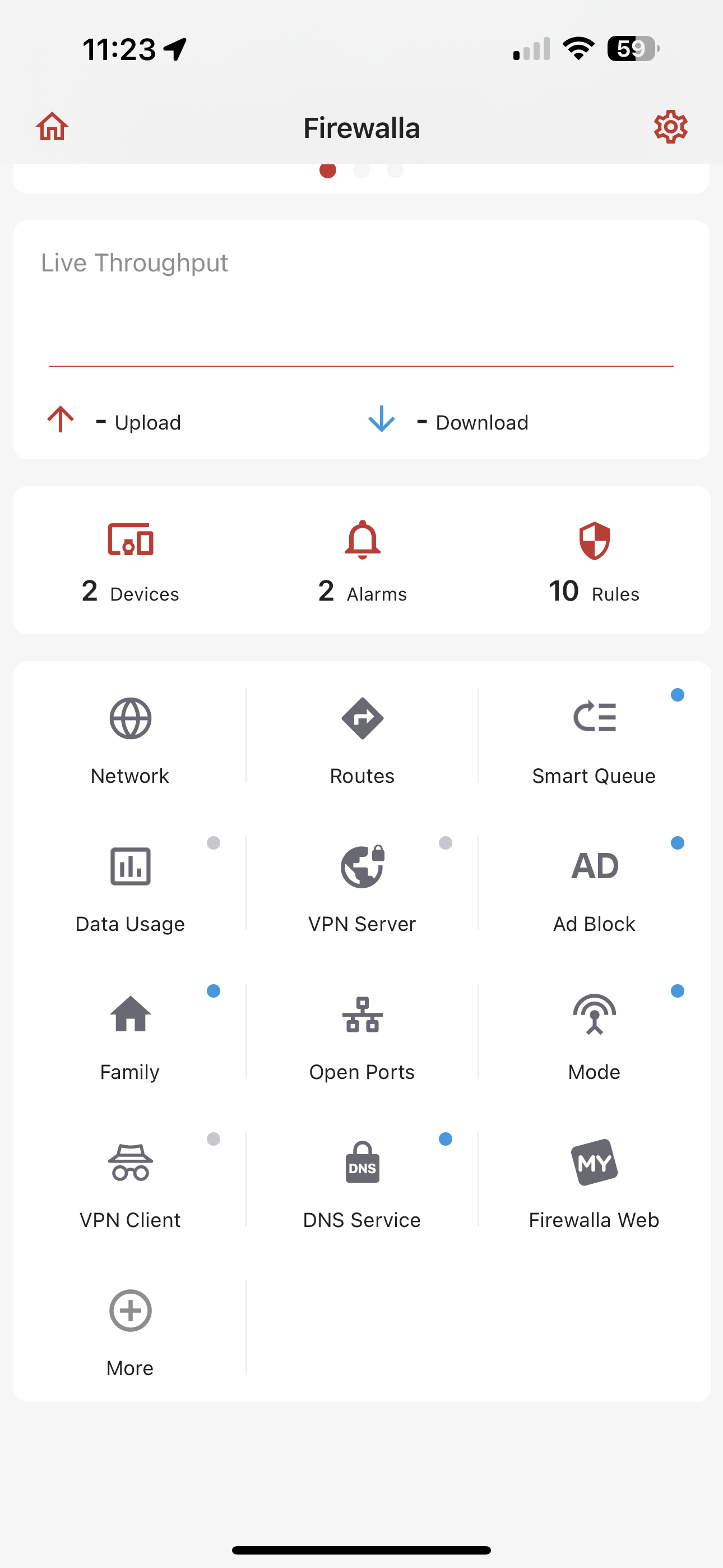Show the 10 Rules
The height and width of the screenshot is (1568, 723).
coord(594,561)
